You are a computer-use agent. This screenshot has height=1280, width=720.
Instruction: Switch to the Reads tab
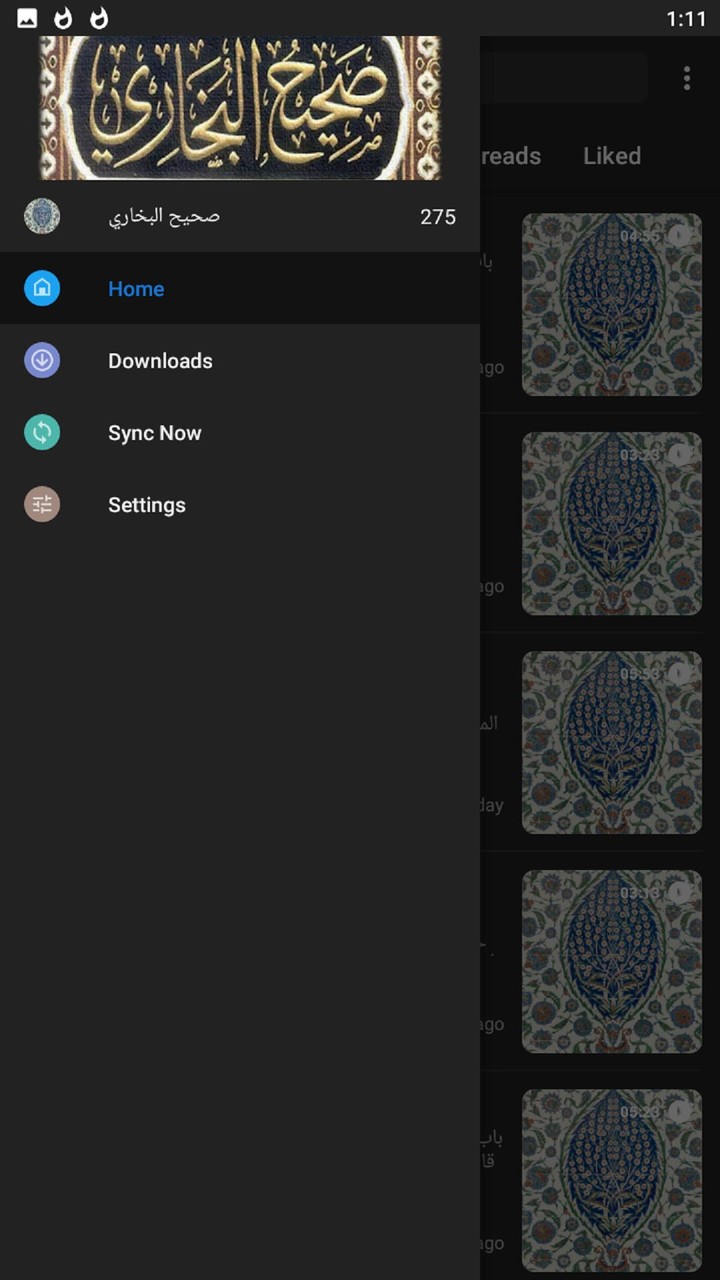pos(510,156)
